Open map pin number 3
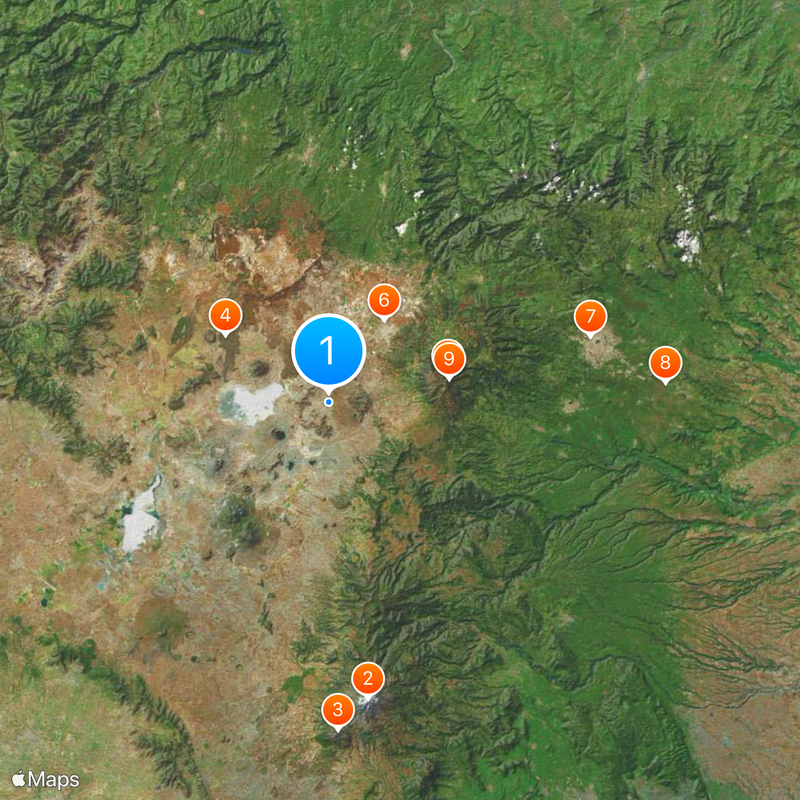800x800 pixels. (x=338, y=710)
